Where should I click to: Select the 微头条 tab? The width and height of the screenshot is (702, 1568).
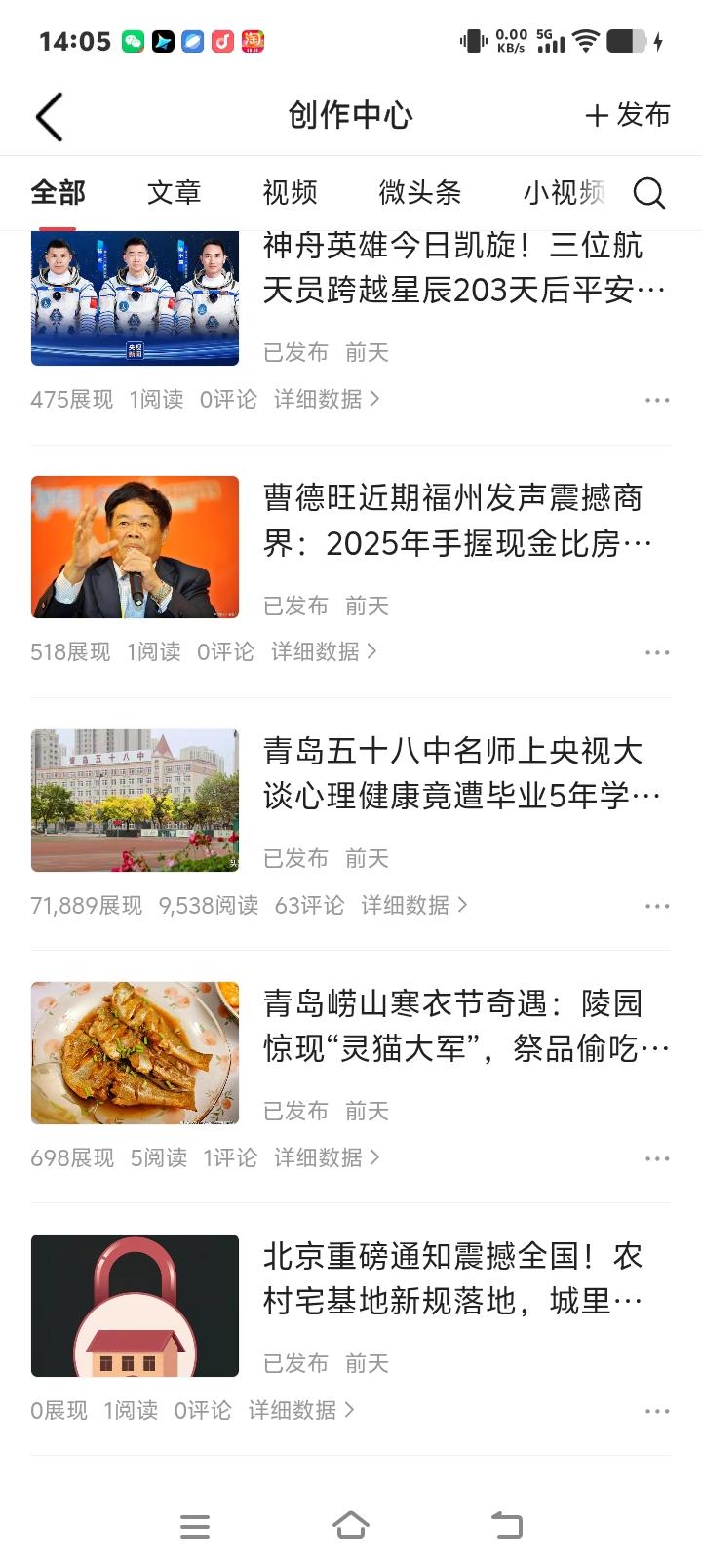point(419,193)
